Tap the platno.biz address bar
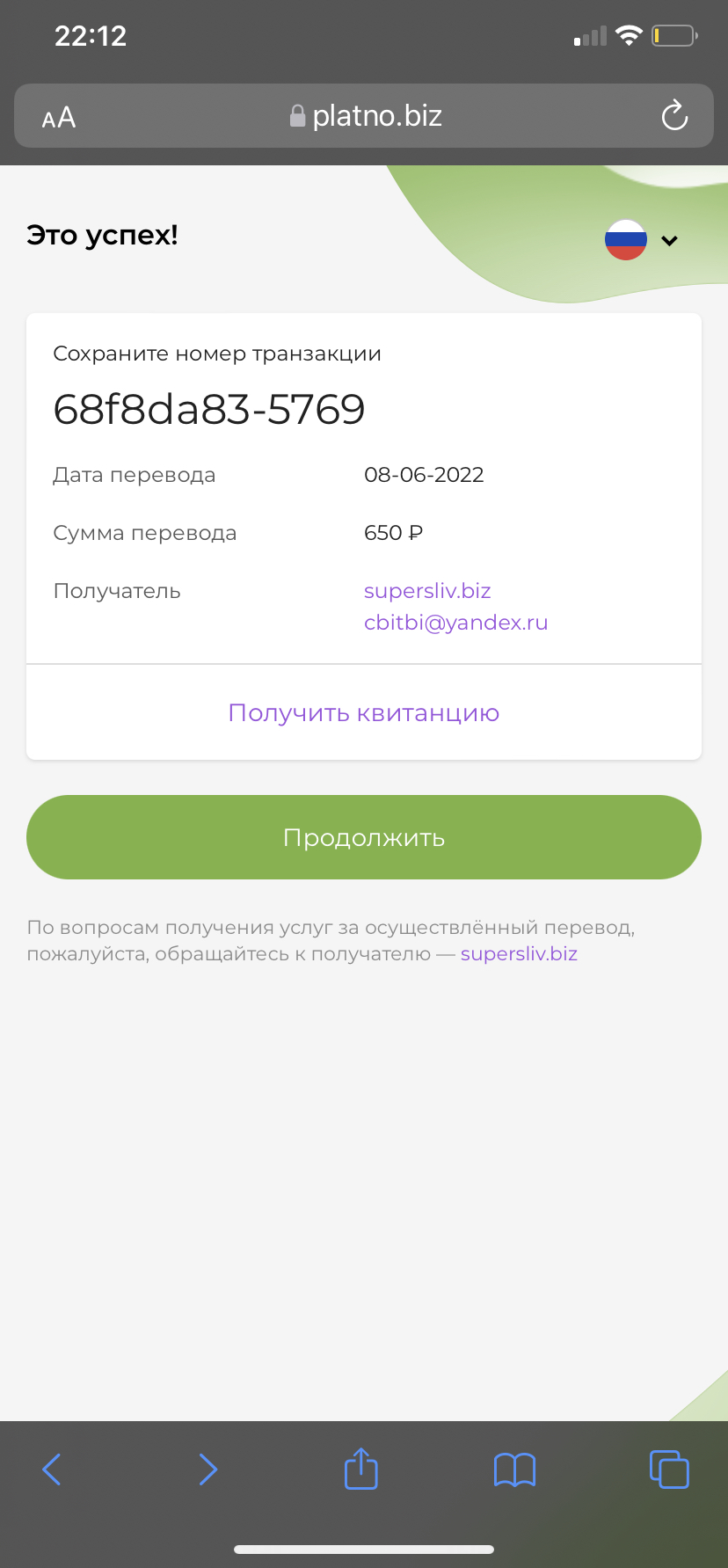This screenshot has height=1568, width=728. tap(364, 116)
